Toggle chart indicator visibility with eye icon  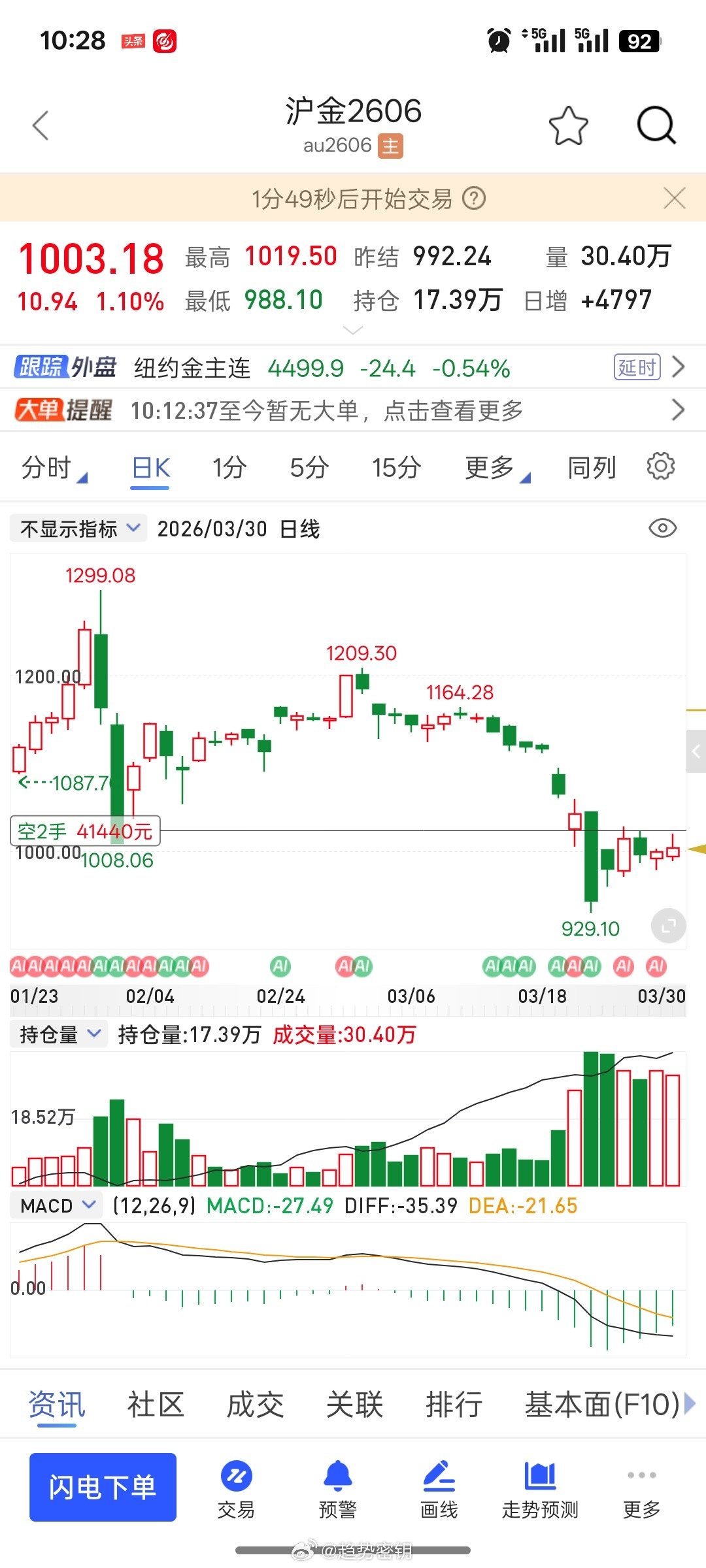point(662,528)
